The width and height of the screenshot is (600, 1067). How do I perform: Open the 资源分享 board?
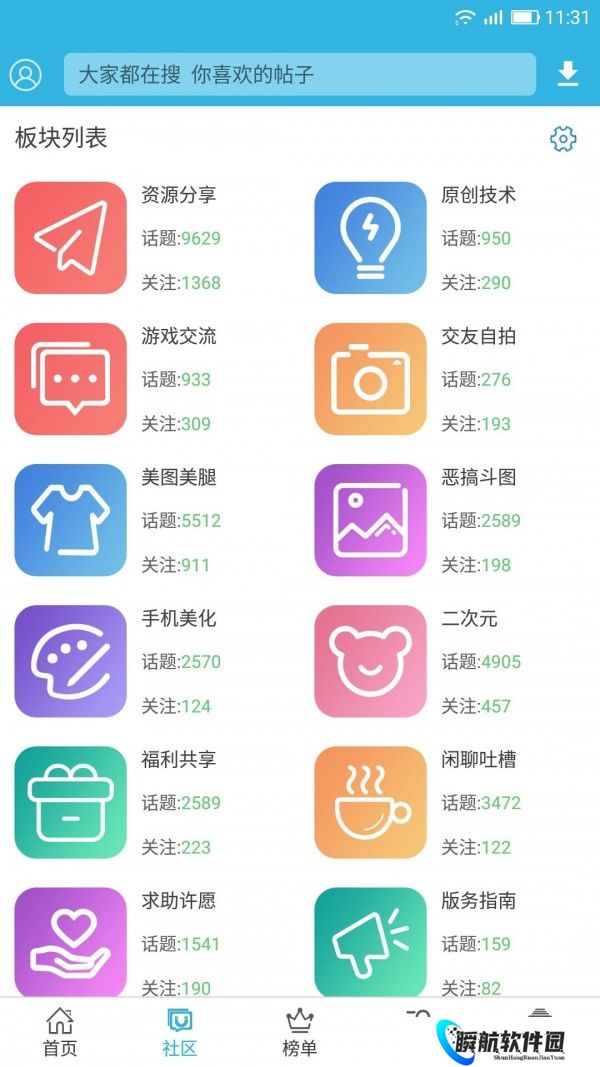(71, 238)
